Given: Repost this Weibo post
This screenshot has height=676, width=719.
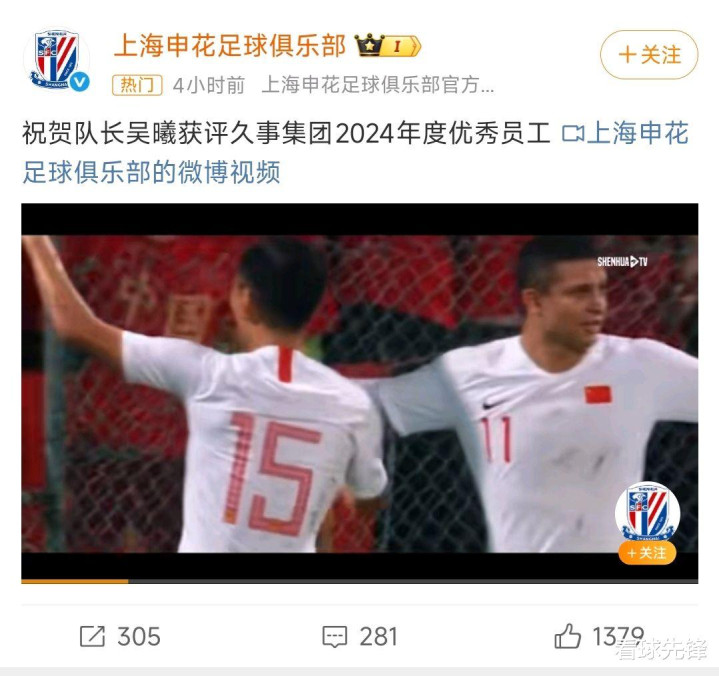Looking at the screenshot, I should (x=120, y=636).
